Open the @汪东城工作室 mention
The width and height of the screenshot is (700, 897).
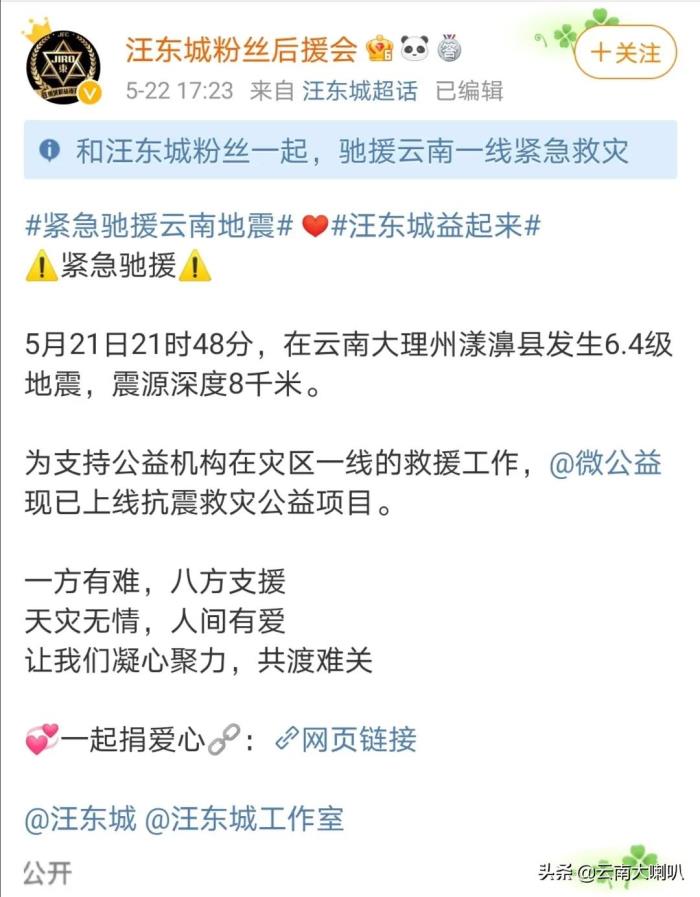[x=245, y=820]
